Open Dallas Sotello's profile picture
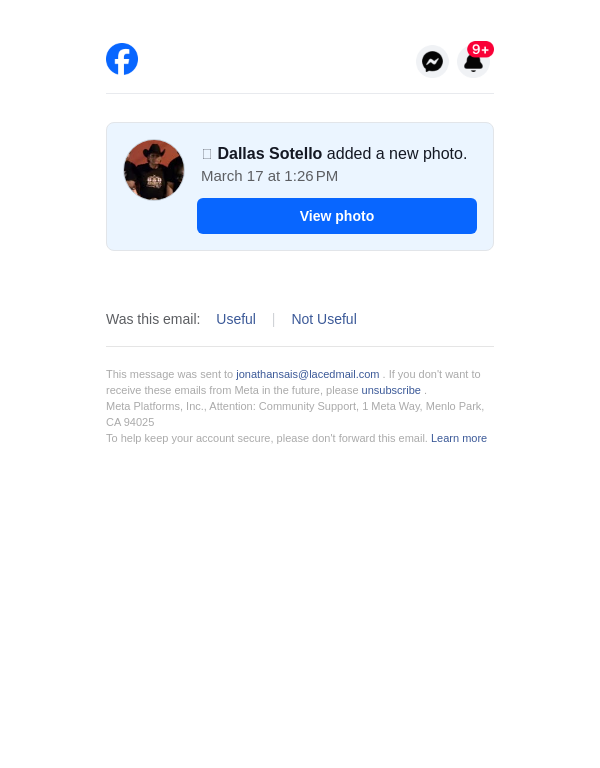Image resolution: width=600 pixels, height=768 pixels. [x=154, y=170]
